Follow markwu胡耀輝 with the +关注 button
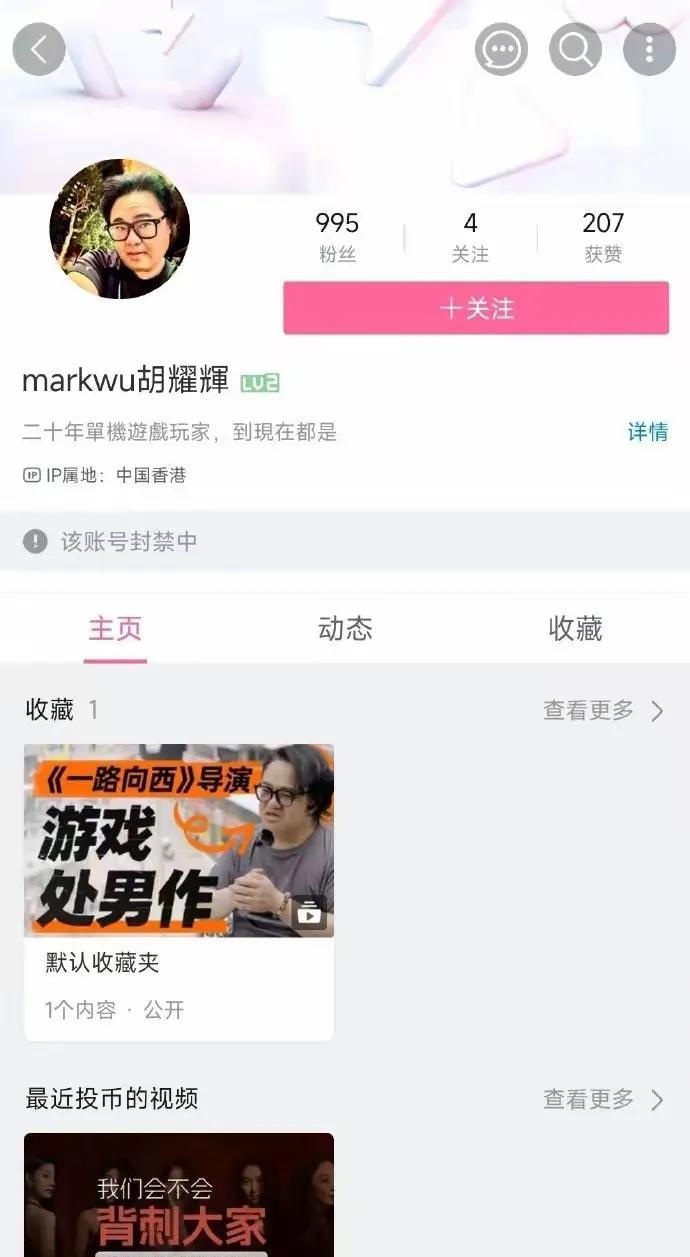This screenshot has height=1257, width=690. tap(476, 308)
